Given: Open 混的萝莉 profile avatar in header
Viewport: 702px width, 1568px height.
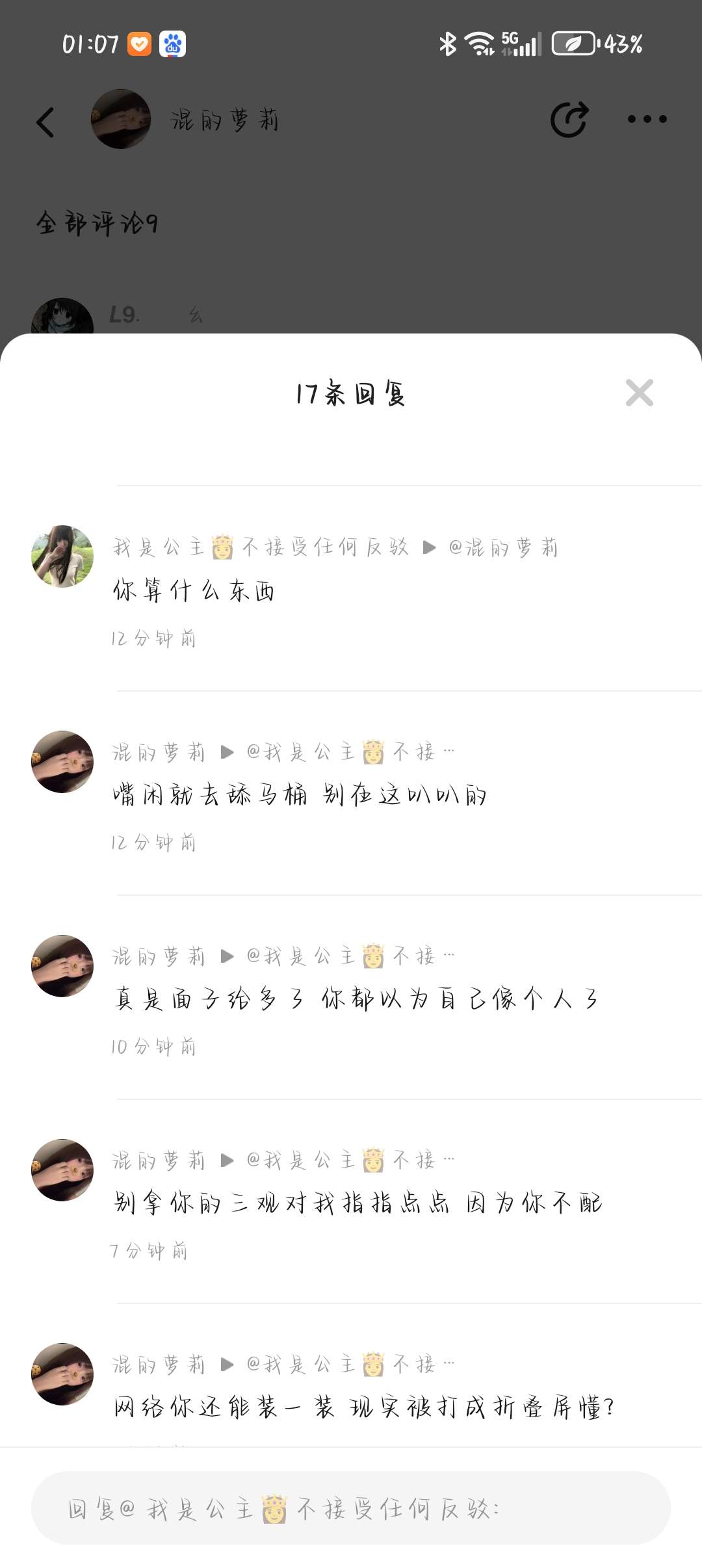Looking at the screenshot, I should coord(121,120).
